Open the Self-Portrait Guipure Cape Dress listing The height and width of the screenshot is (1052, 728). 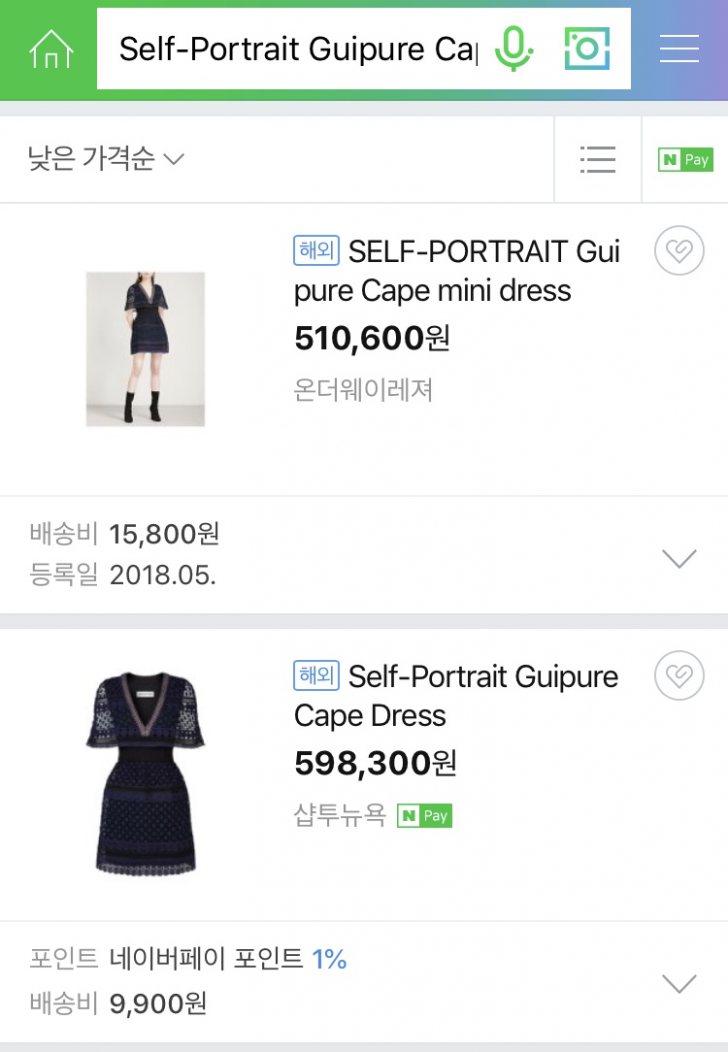456,696
